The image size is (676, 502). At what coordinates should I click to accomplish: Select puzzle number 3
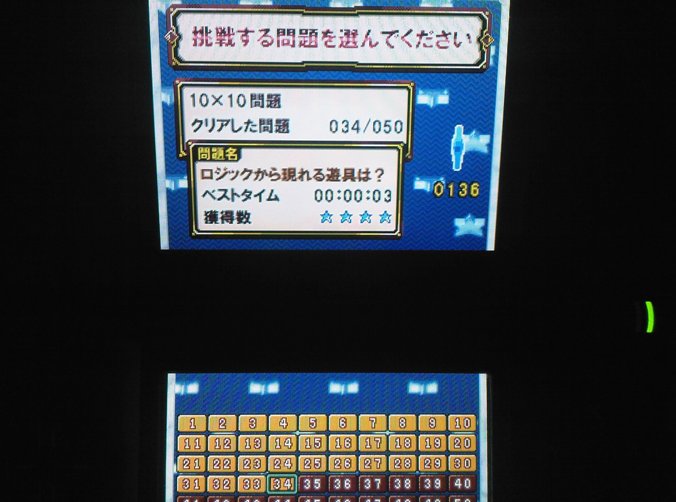tap(252, 424)
